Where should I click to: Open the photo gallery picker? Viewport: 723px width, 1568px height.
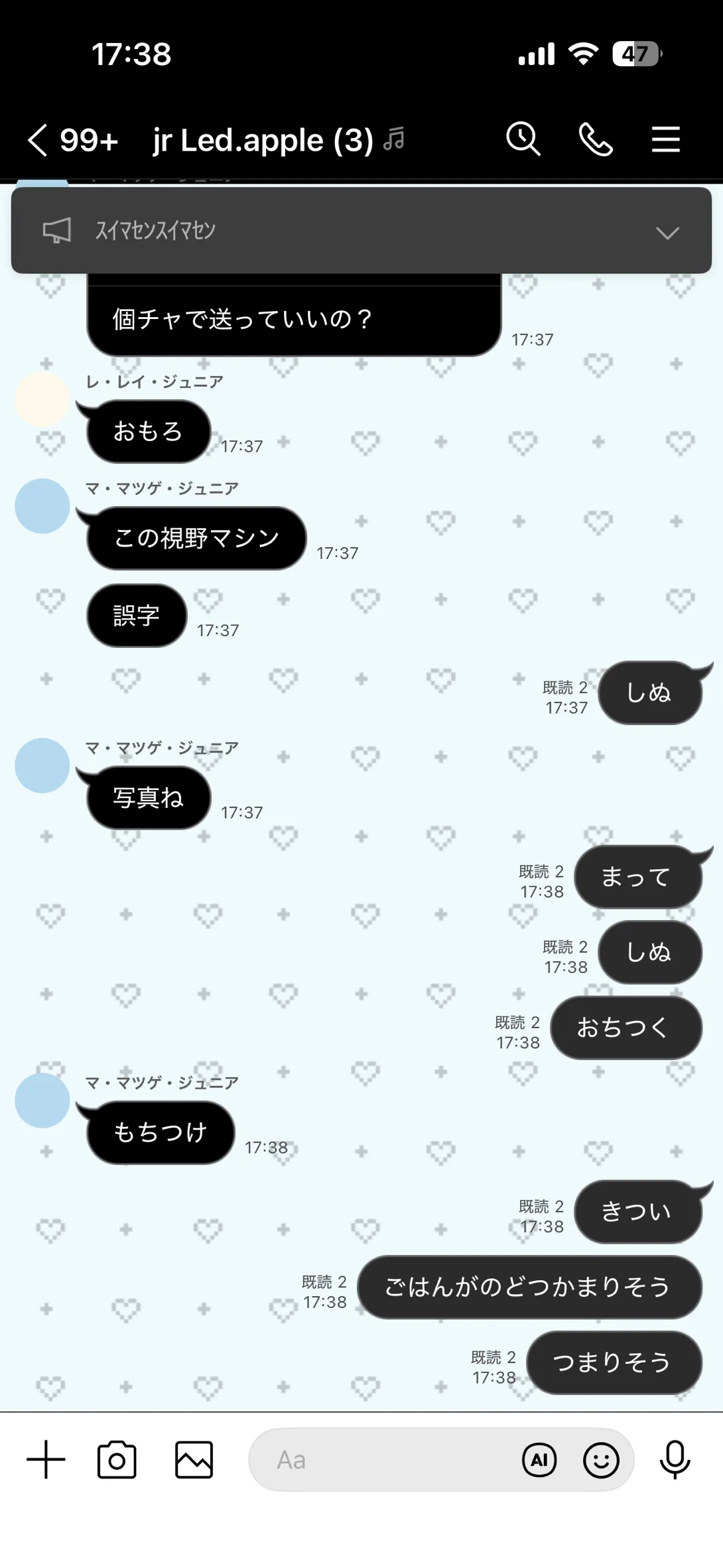pyautogui.click(x=194, y=1459)
